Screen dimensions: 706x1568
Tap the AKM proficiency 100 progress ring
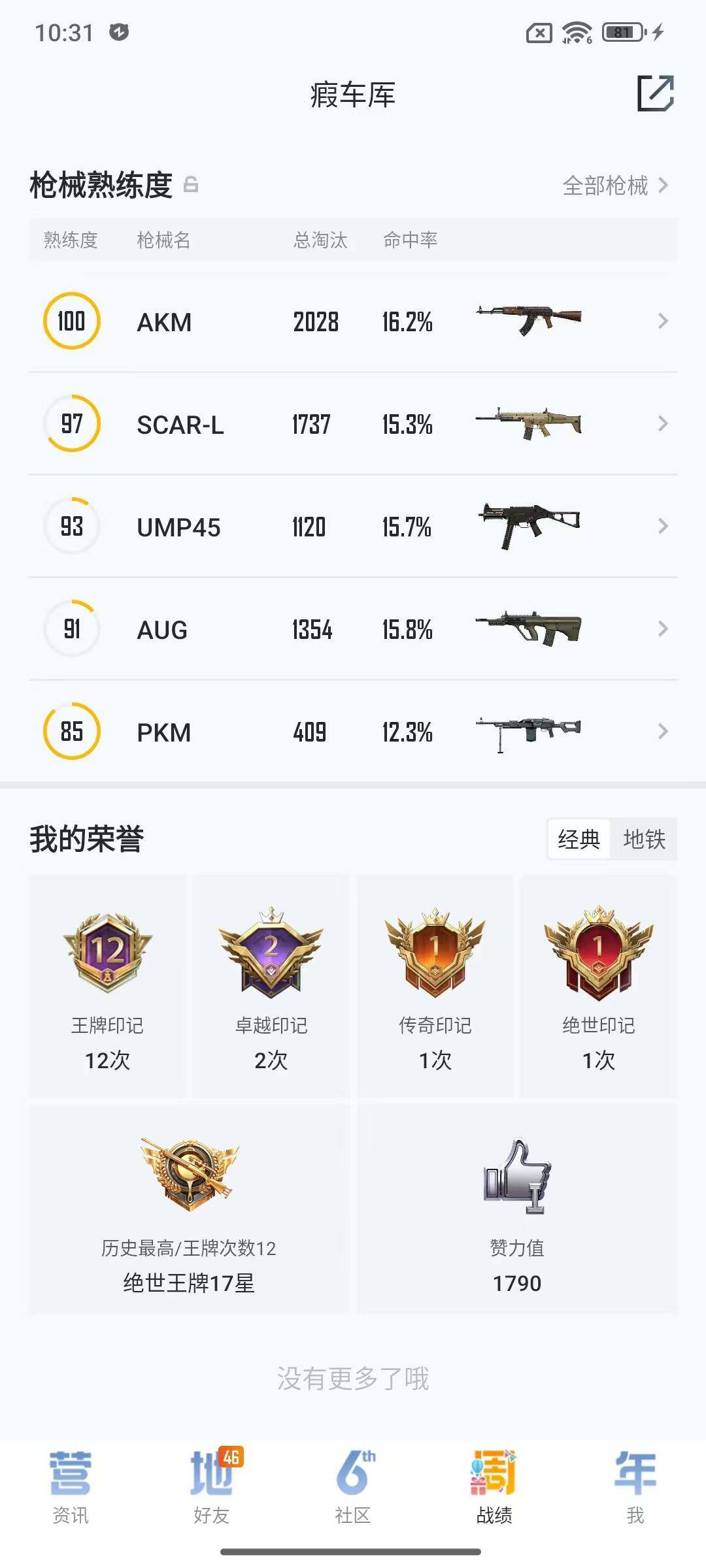coord(71,321)
